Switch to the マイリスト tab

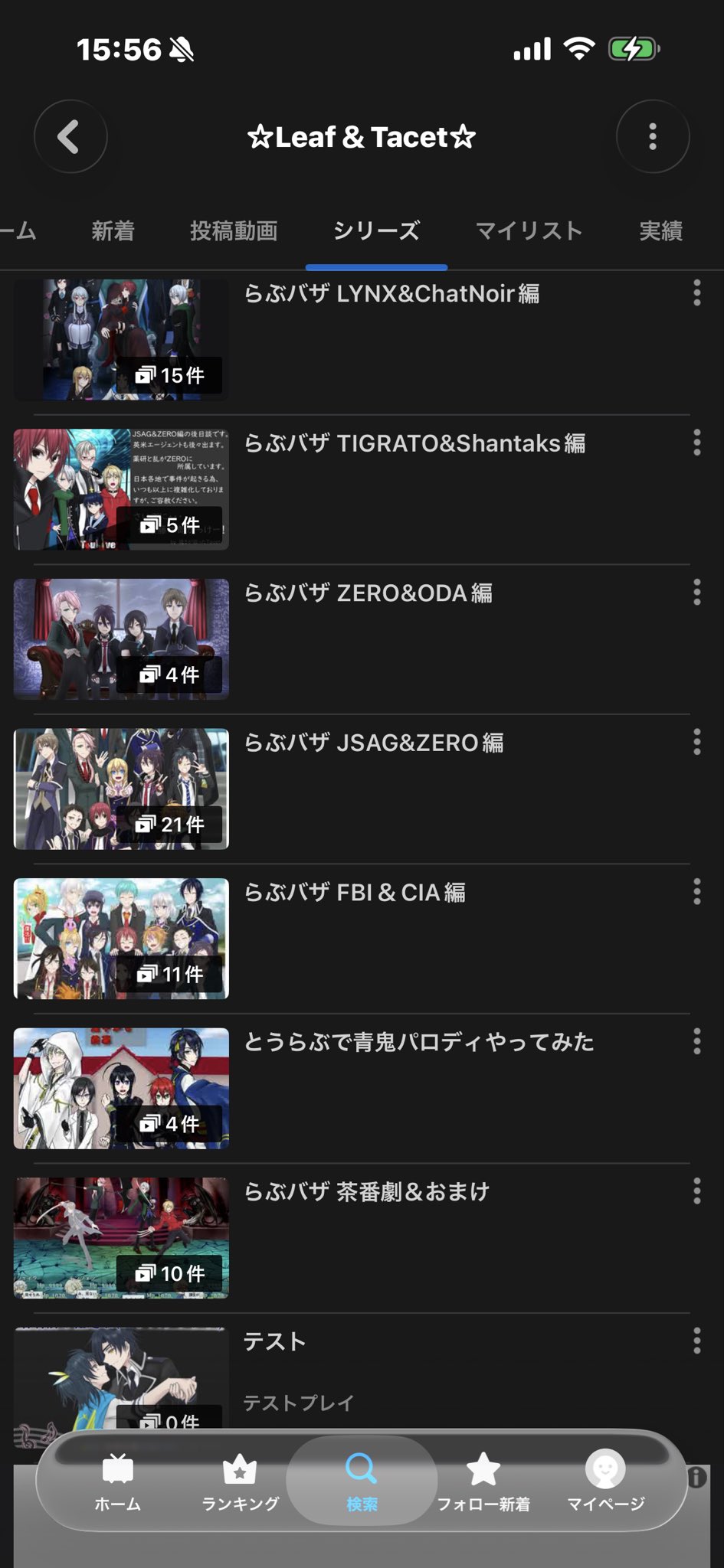click(529, 230)
